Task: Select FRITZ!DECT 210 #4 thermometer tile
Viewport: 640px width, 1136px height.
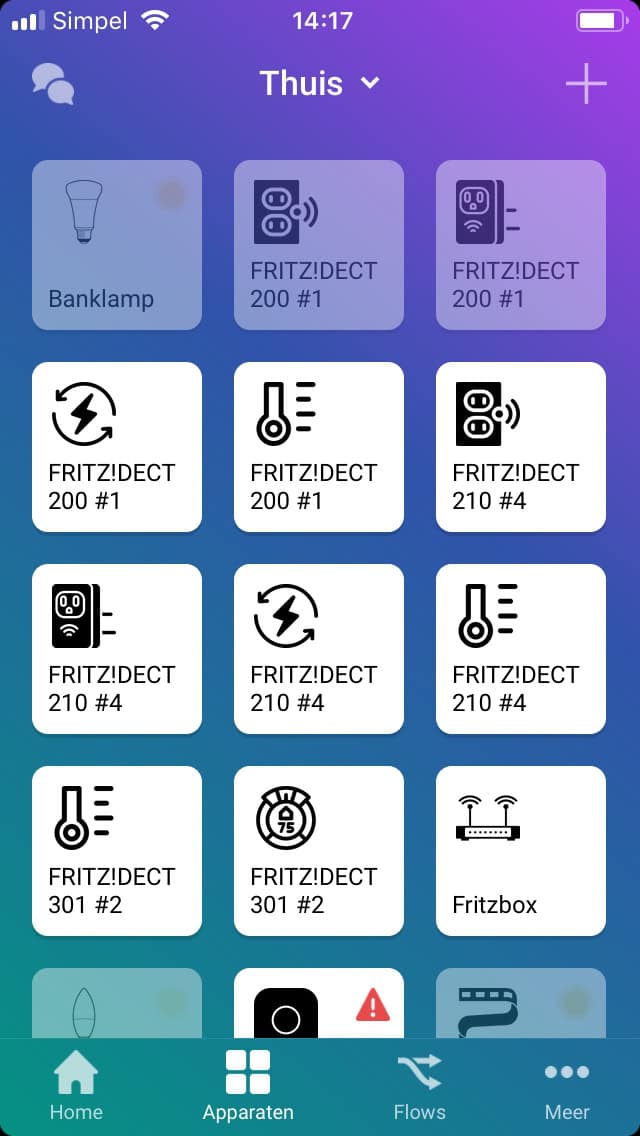Action: [521, 649]
